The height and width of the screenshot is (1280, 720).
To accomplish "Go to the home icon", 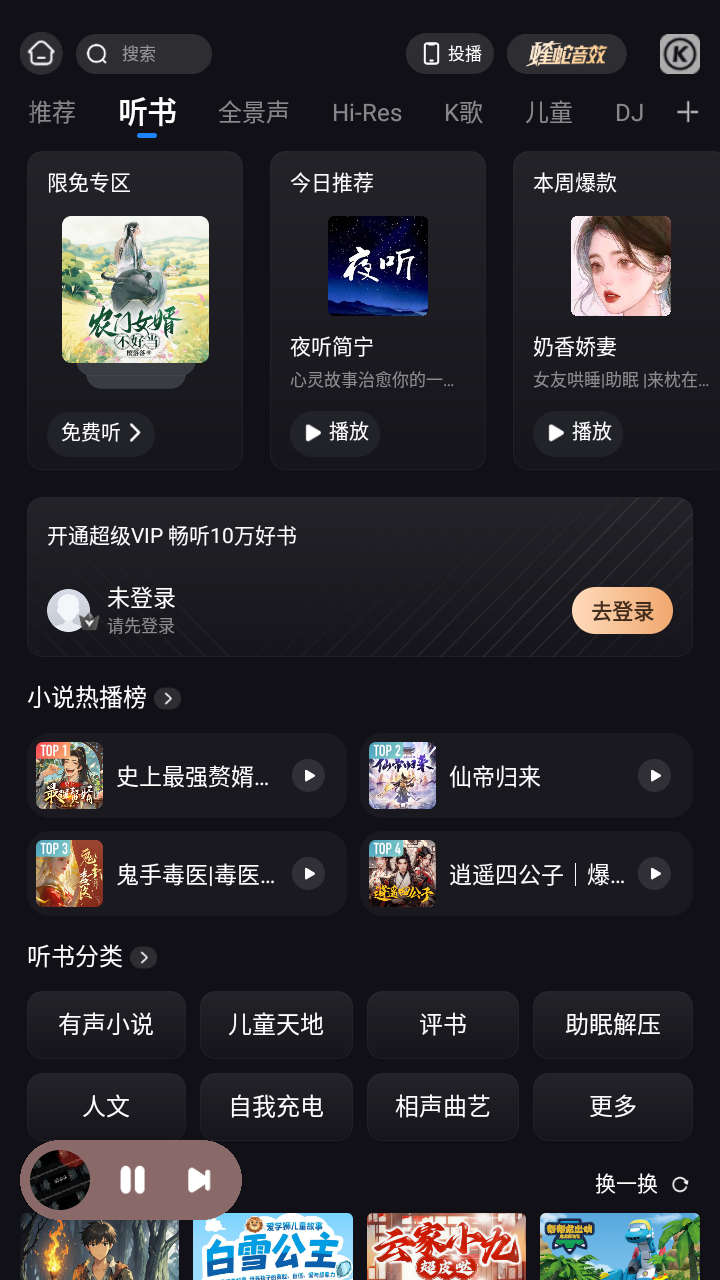I will (41, 54).
